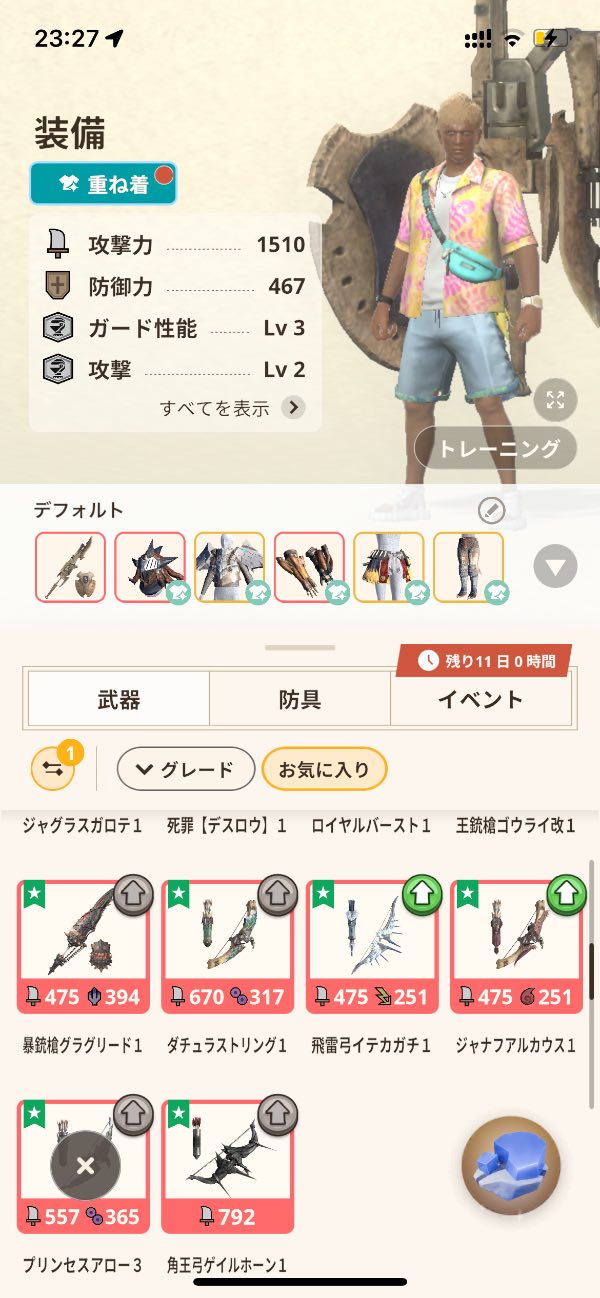600x1298 pixels.
Task: Select the equipped weapon slot in loadout
Action: 70,567
